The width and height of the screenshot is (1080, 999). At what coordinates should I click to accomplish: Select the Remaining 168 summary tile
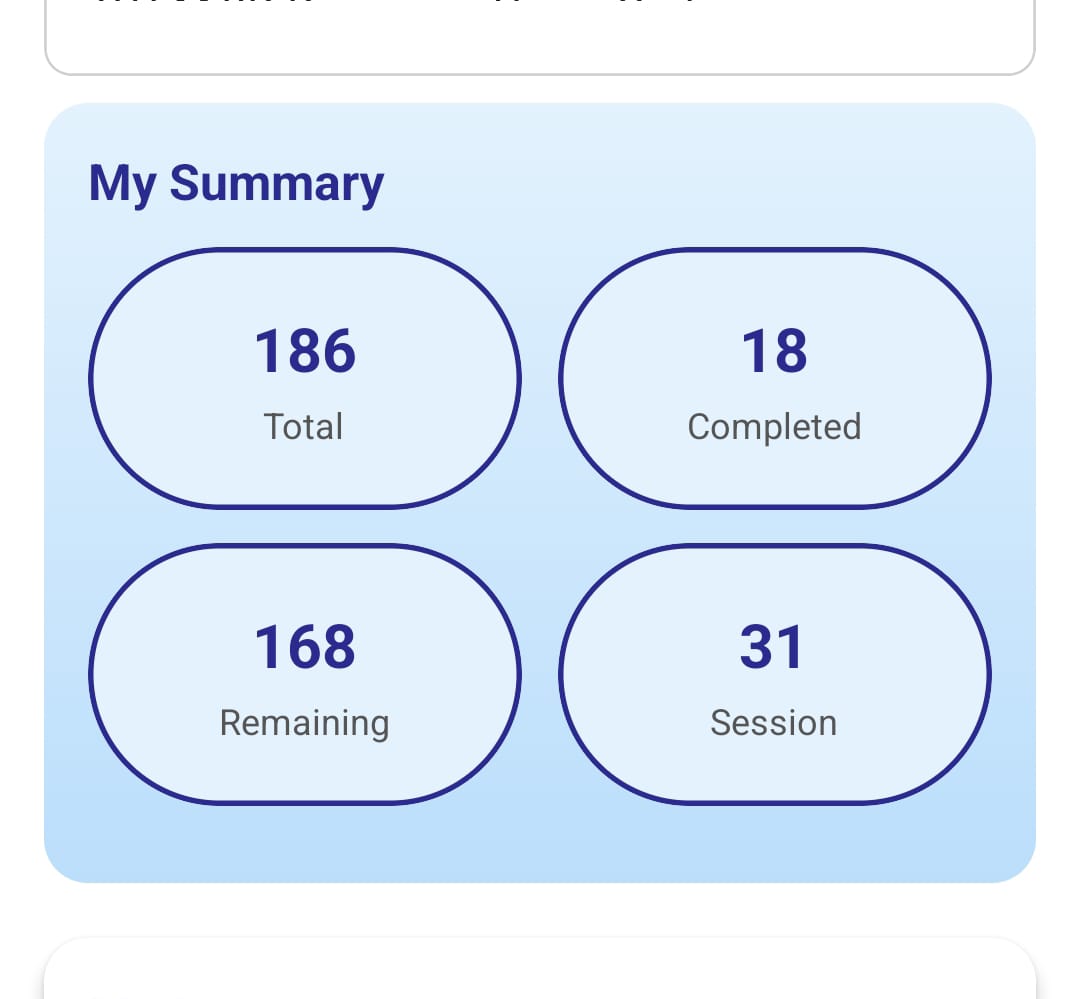(x=305, y=674)
